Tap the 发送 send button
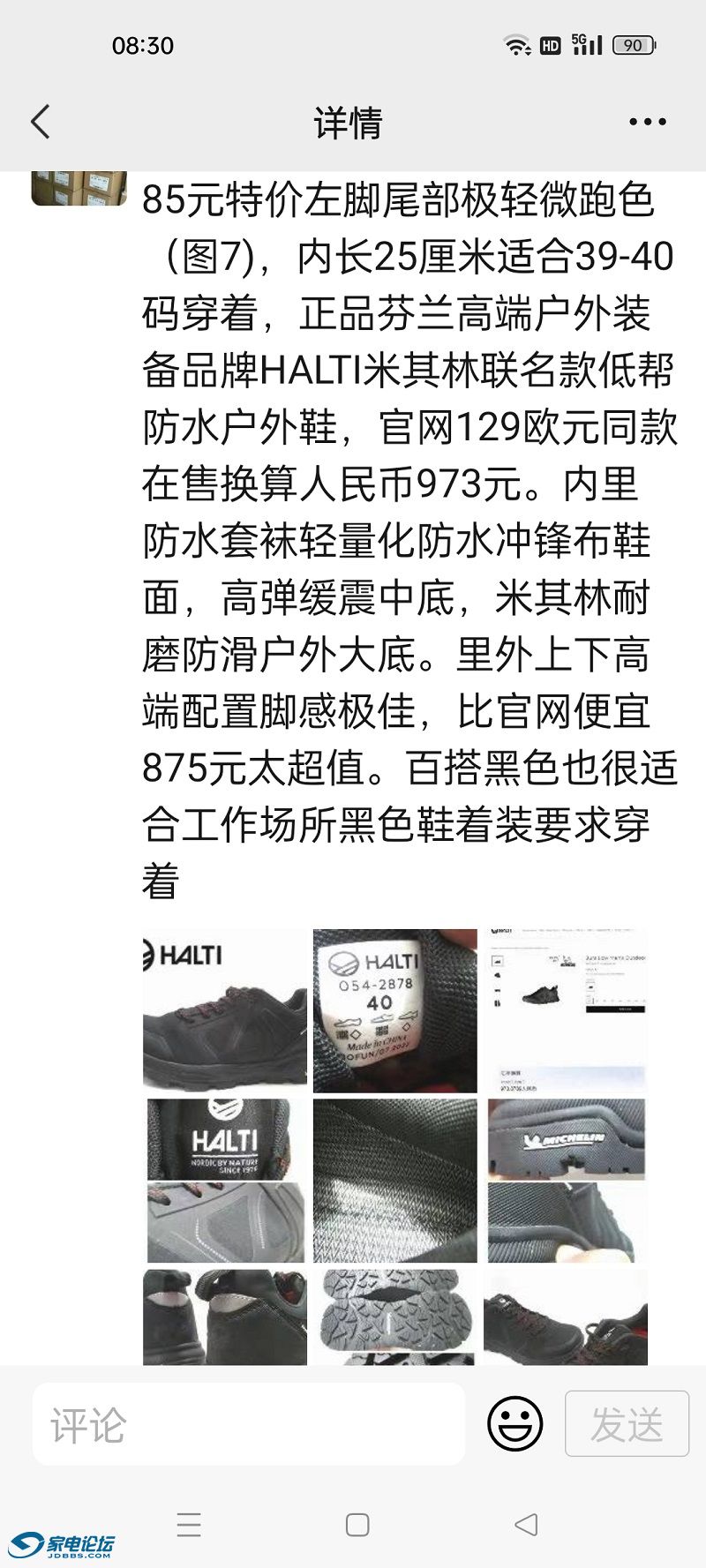 tap(627, 1423)
